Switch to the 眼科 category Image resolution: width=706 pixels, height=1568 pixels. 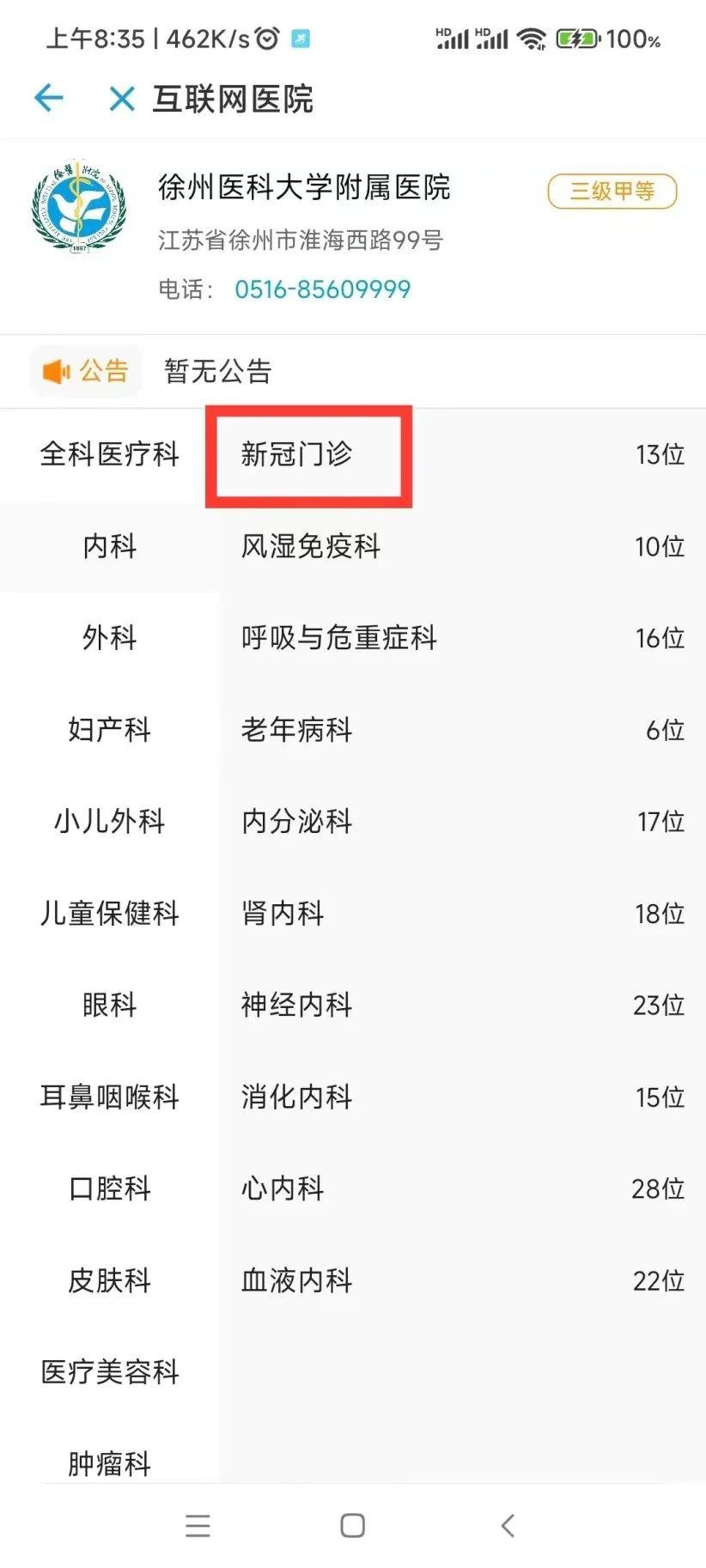(x=109, y=1005)
